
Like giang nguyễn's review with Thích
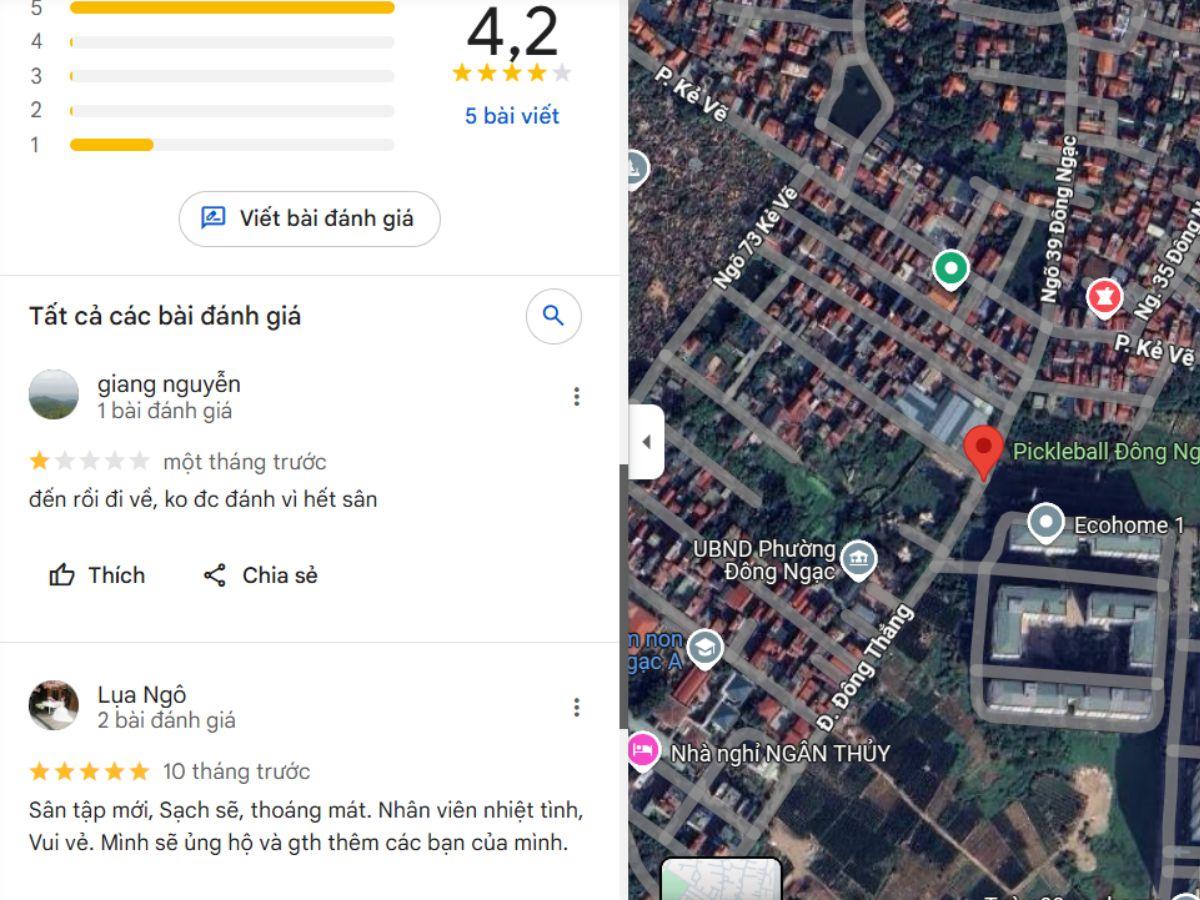(97, 575)
